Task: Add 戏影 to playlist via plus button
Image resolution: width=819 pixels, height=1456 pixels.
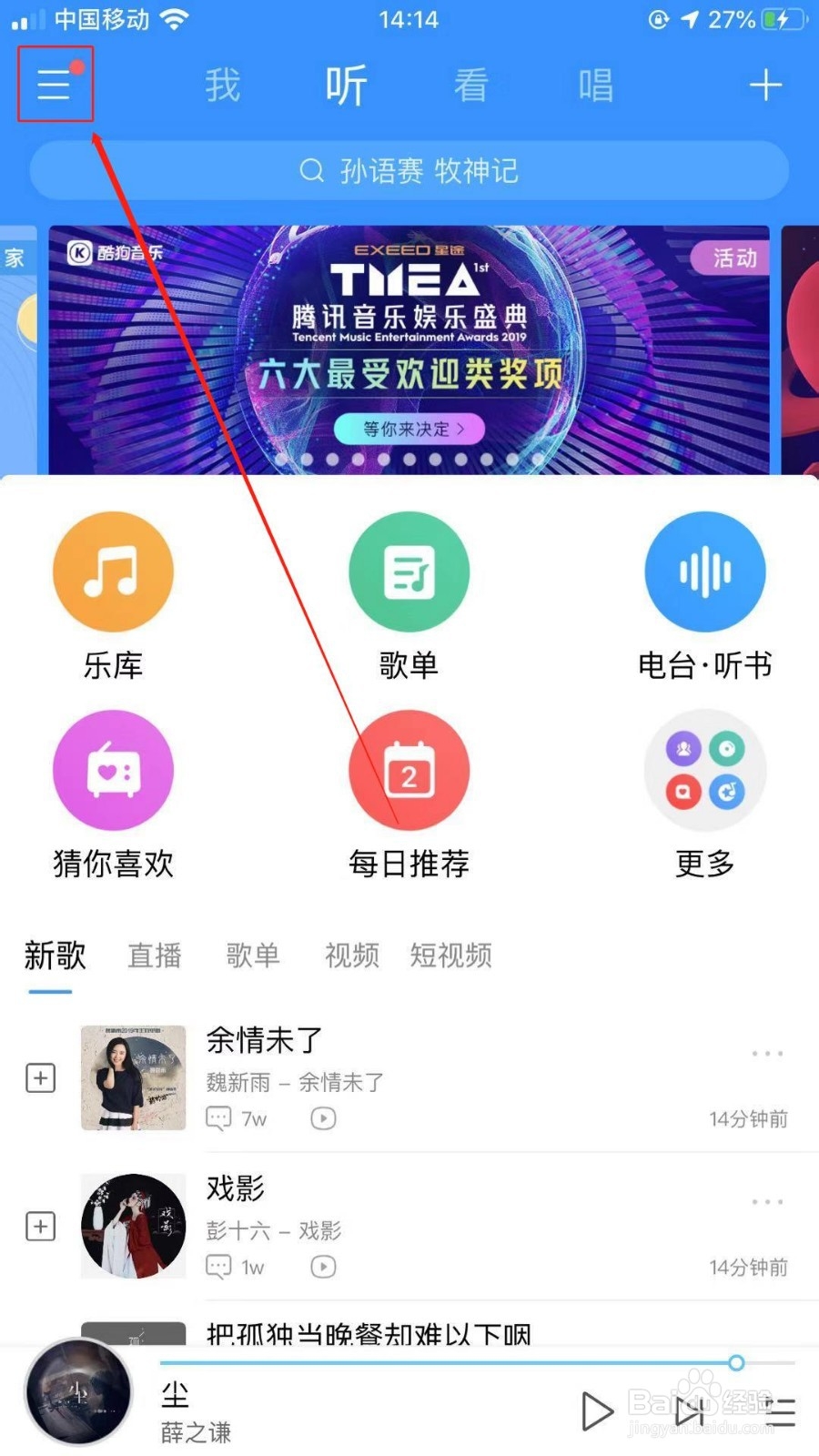Action: (39, 1226)
